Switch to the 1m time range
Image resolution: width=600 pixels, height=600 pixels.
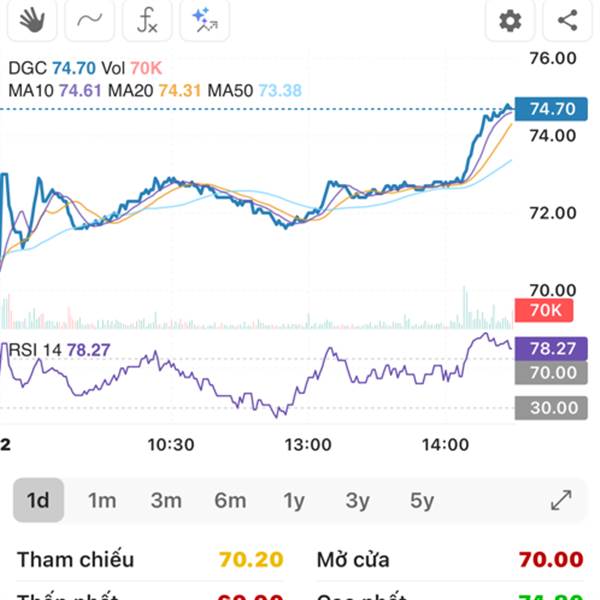(102, 500)
